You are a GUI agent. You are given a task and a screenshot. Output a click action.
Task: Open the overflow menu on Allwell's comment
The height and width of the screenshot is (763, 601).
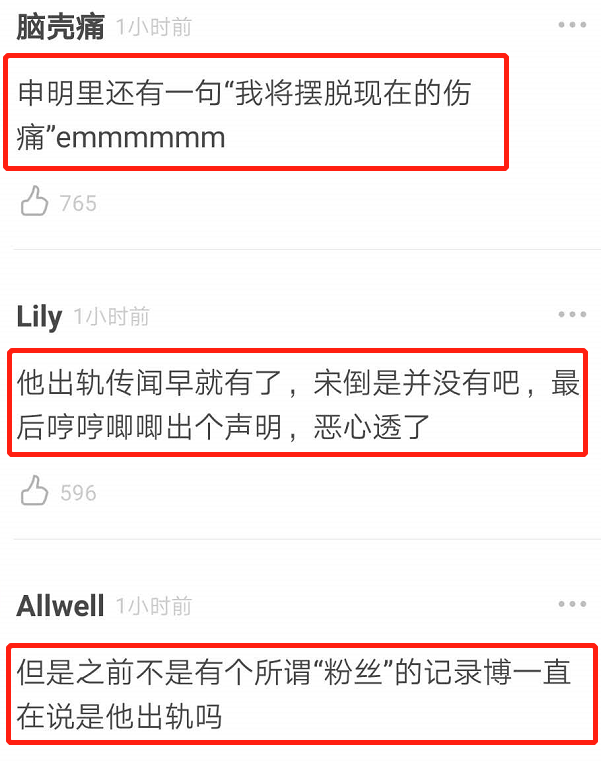(572, 604)
